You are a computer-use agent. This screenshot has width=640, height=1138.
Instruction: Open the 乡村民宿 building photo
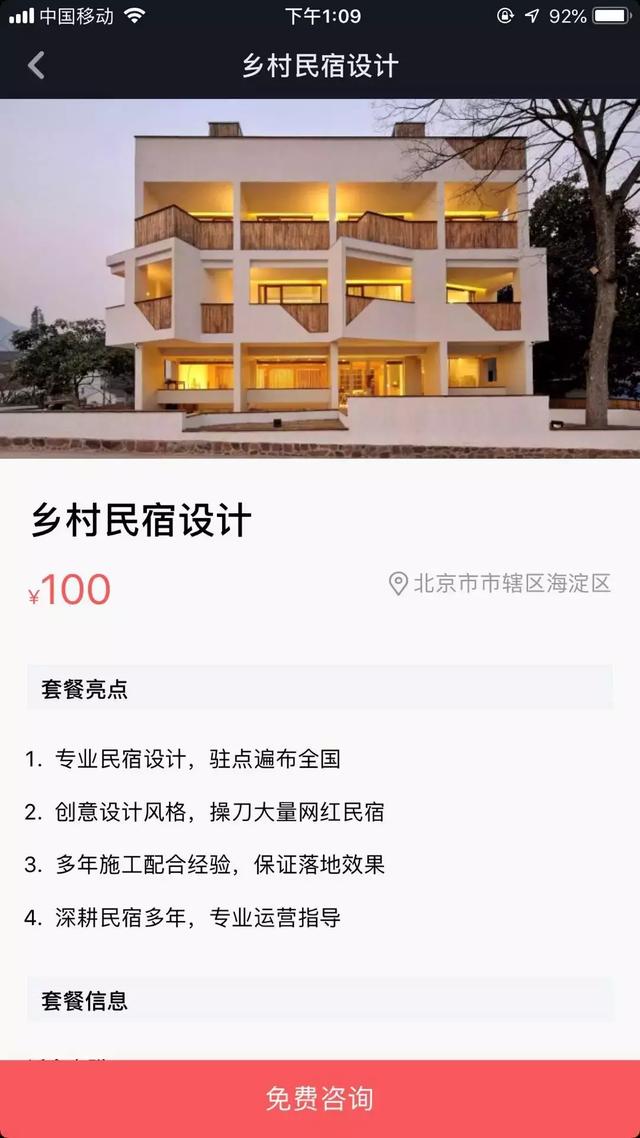320,278
